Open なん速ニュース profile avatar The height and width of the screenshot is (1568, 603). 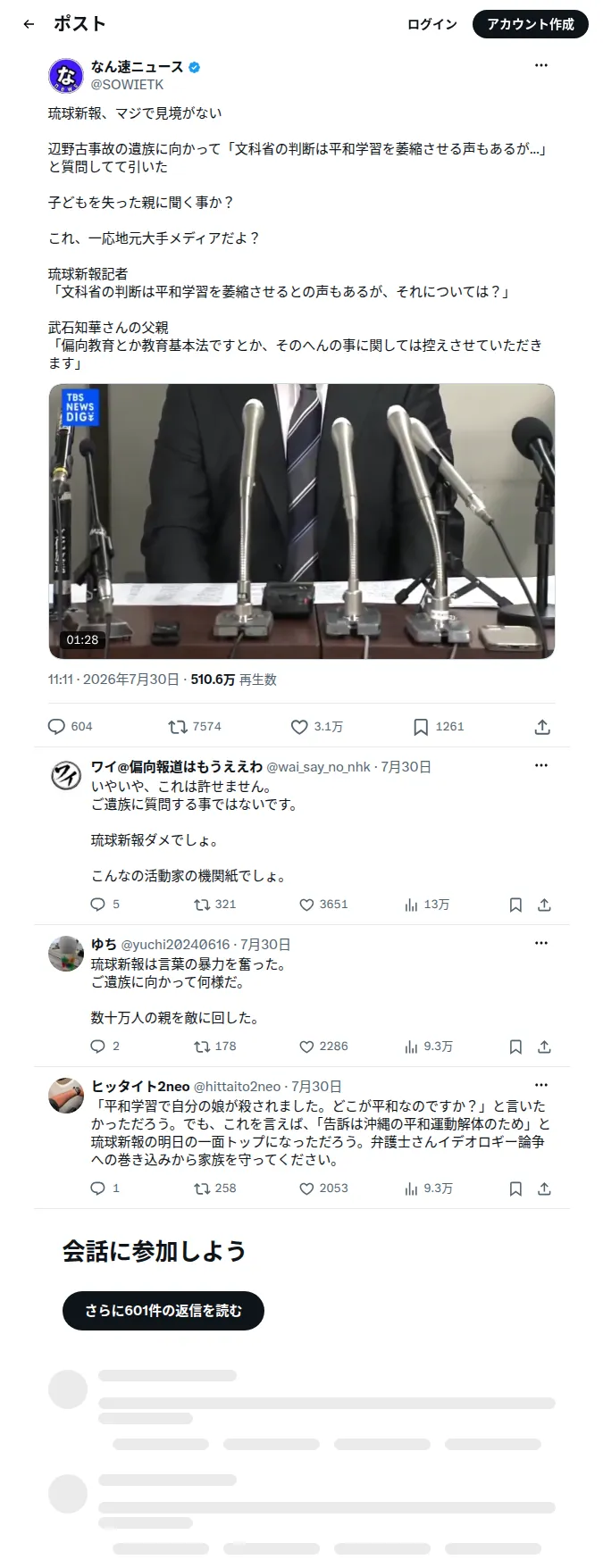(66, 76)
